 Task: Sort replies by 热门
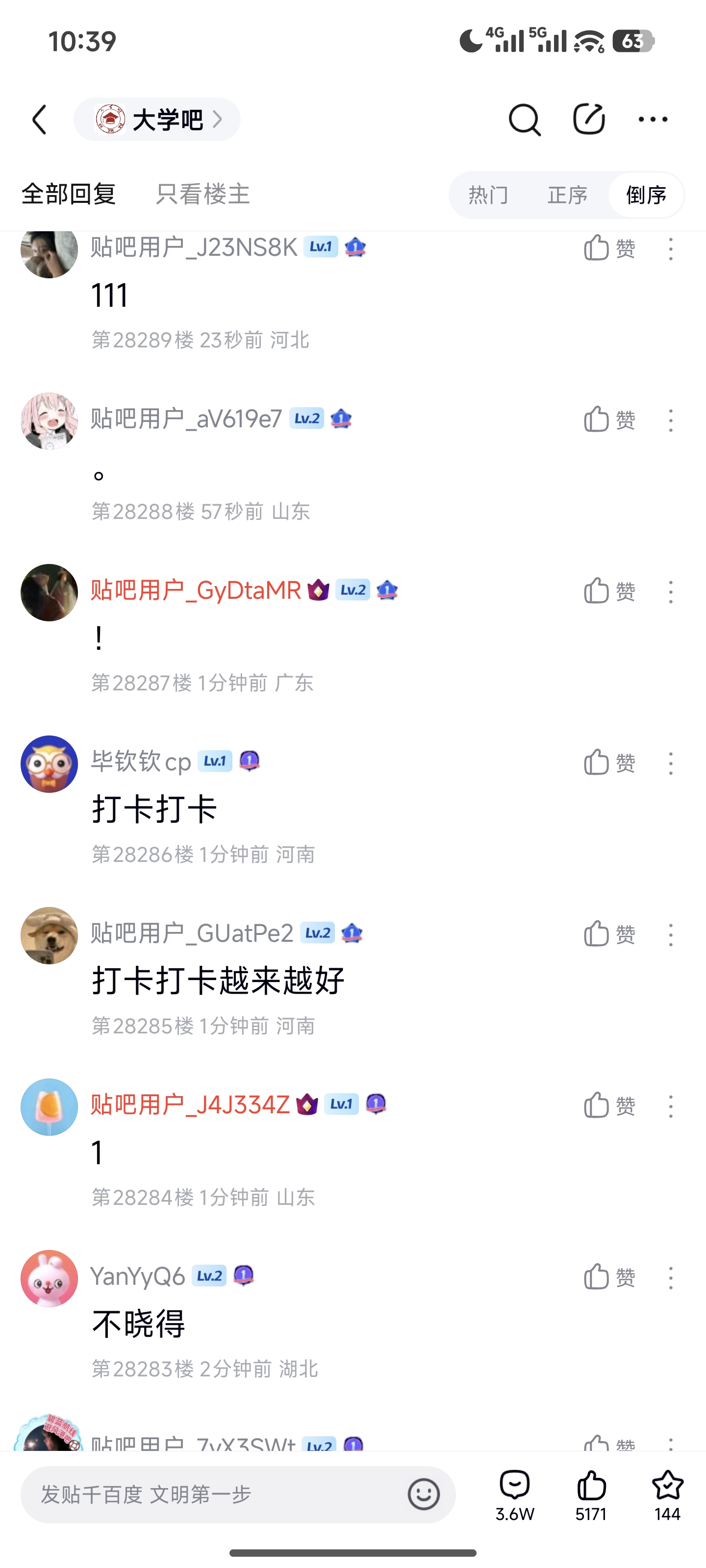point(488,196)
